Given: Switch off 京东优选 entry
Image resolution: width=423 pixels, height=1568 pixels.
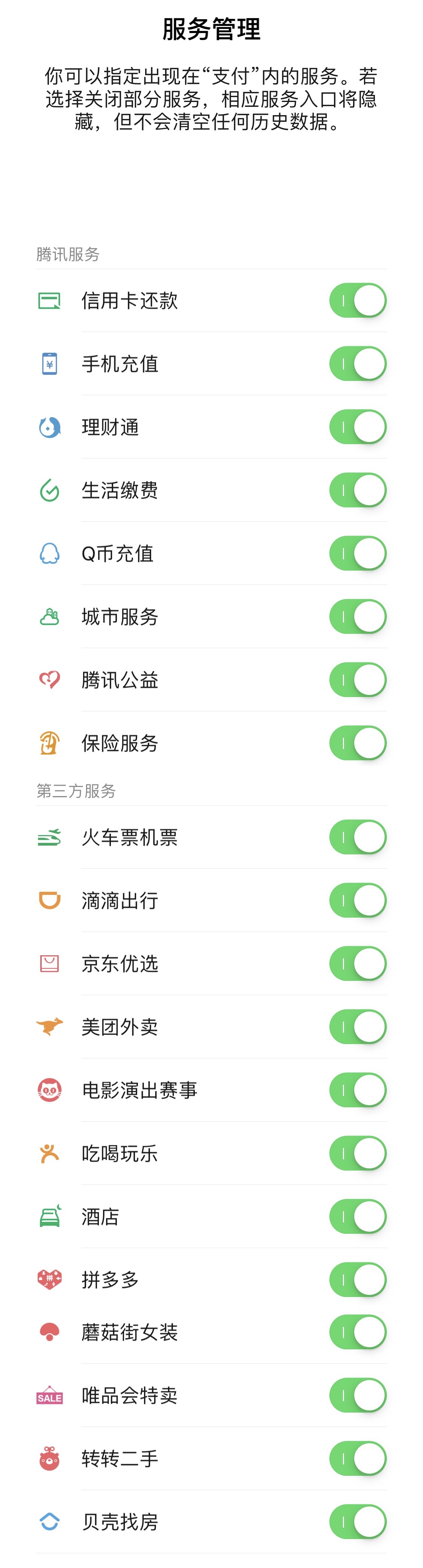Looking at the screenshot, I should coord(357,964).
